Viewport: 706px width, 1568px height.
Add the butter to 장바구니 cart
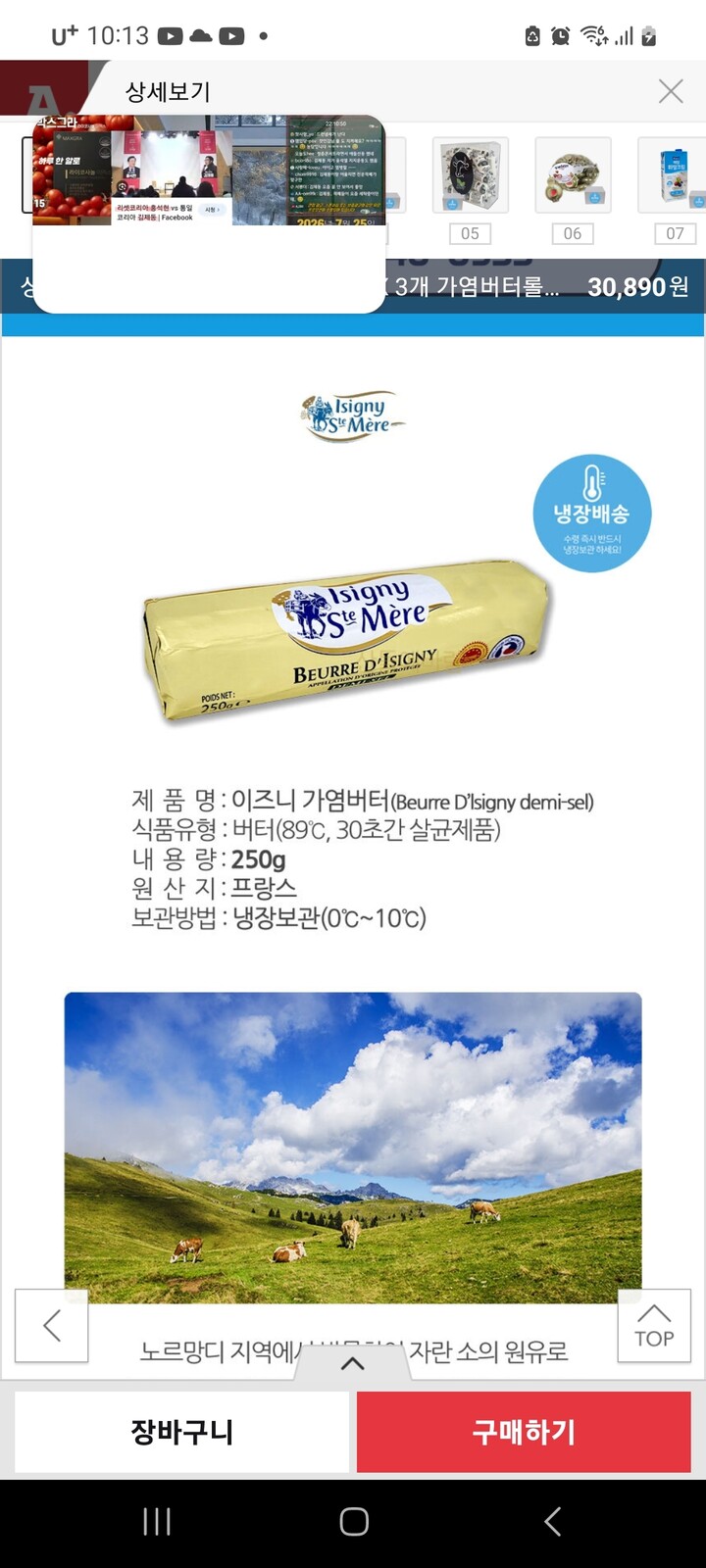coord(182,1432)
